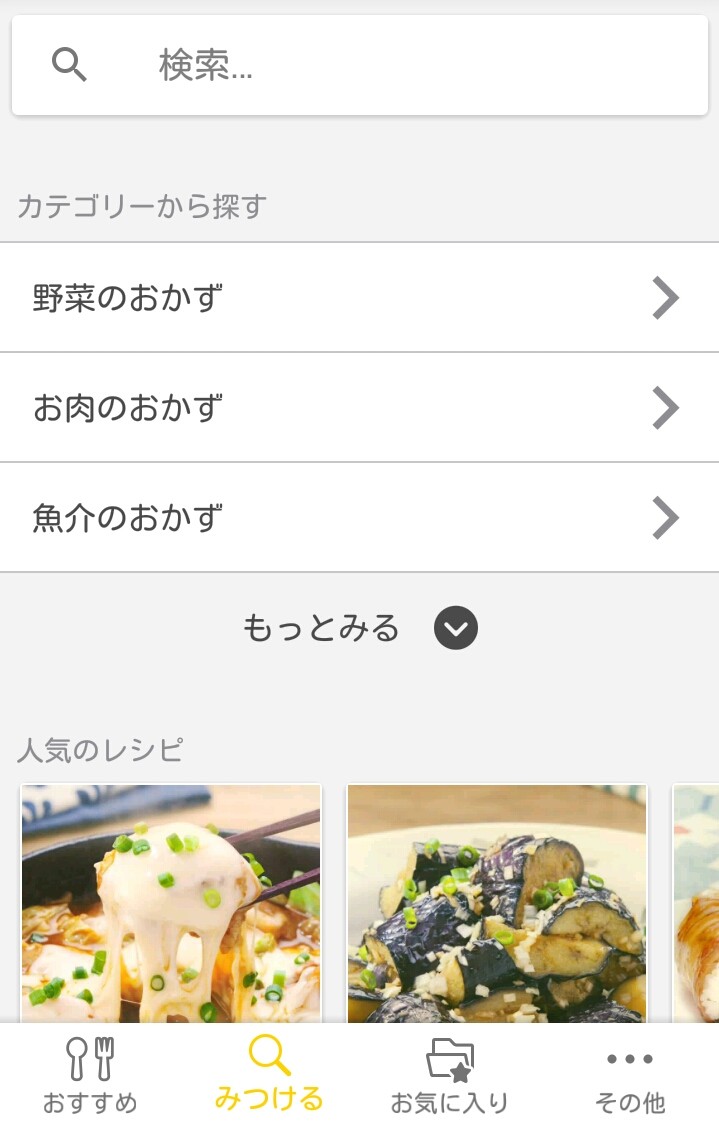Expand more categories with もっとみる
This screenshot has width=719, height=1126.
359,628
